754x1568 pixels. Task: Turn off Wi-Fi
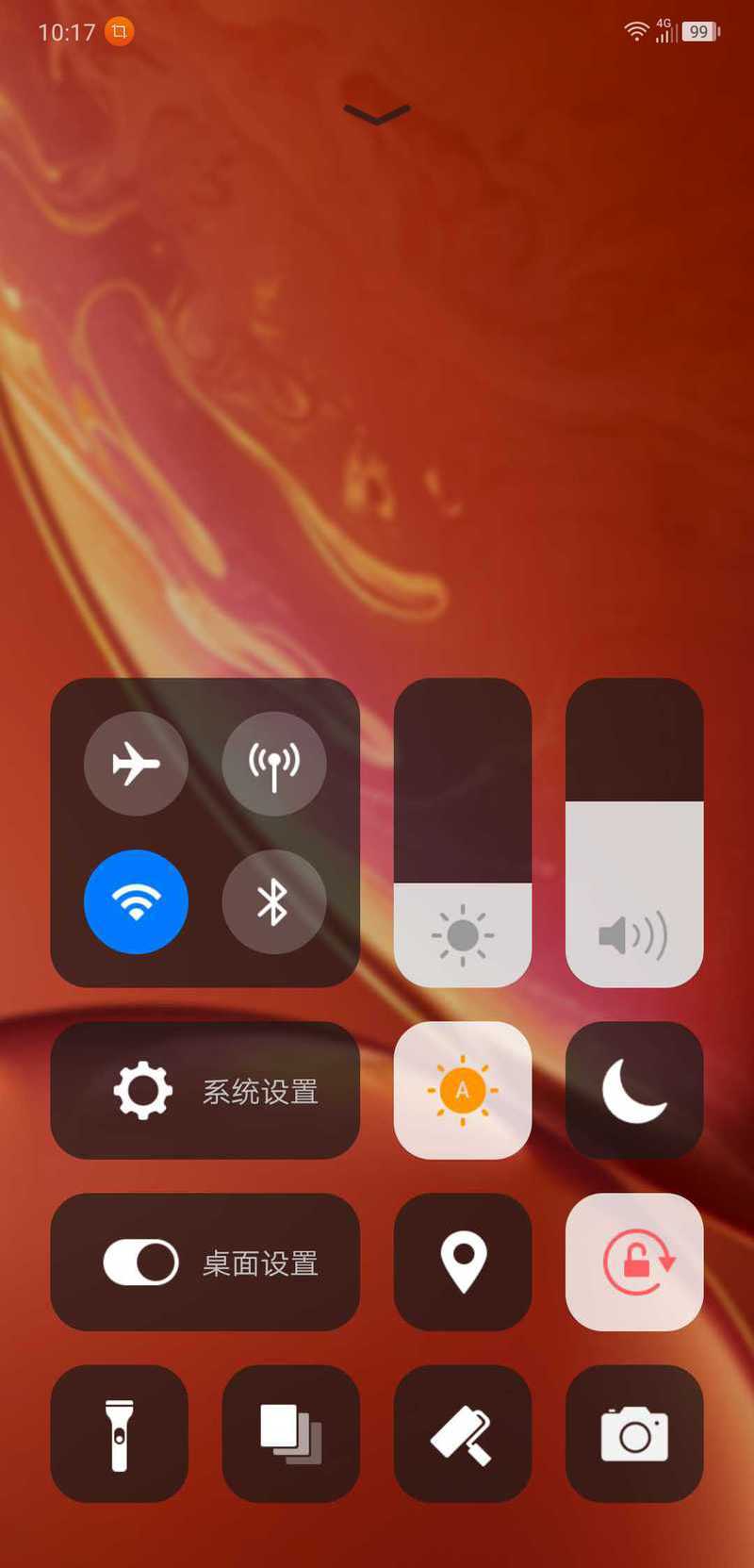coord(136,901)
